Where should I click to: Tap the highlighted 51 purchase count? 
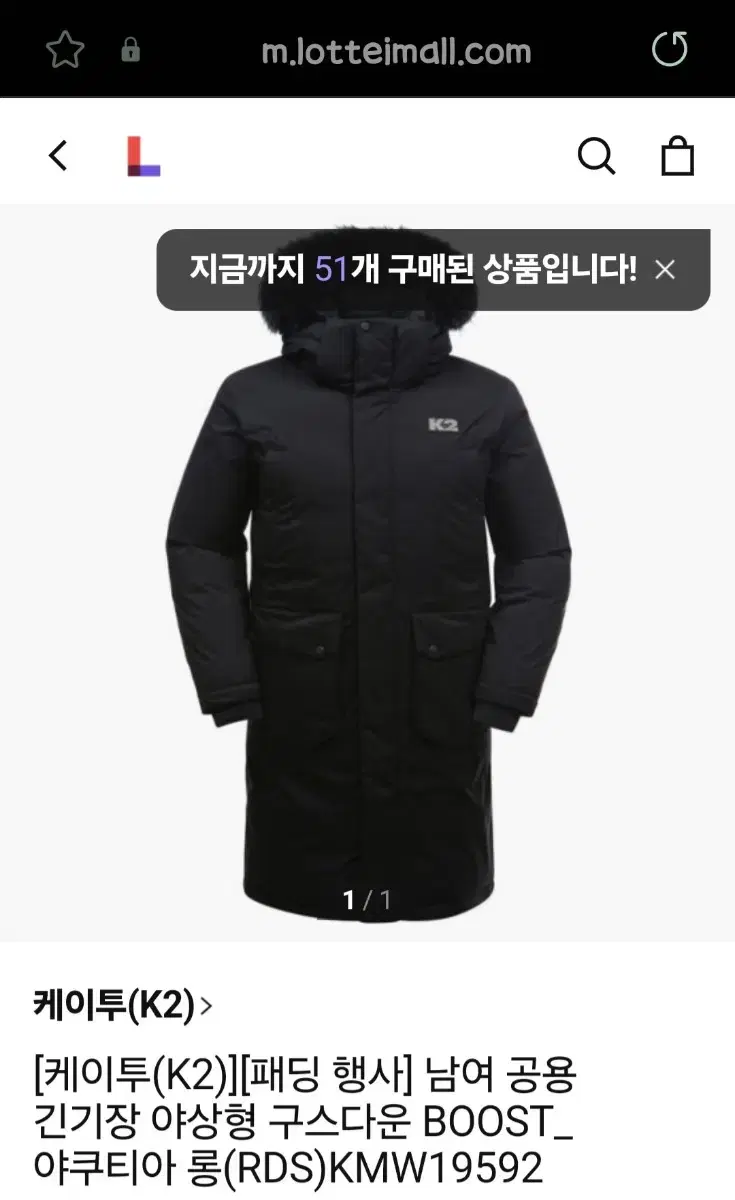[x=334, y=268]
